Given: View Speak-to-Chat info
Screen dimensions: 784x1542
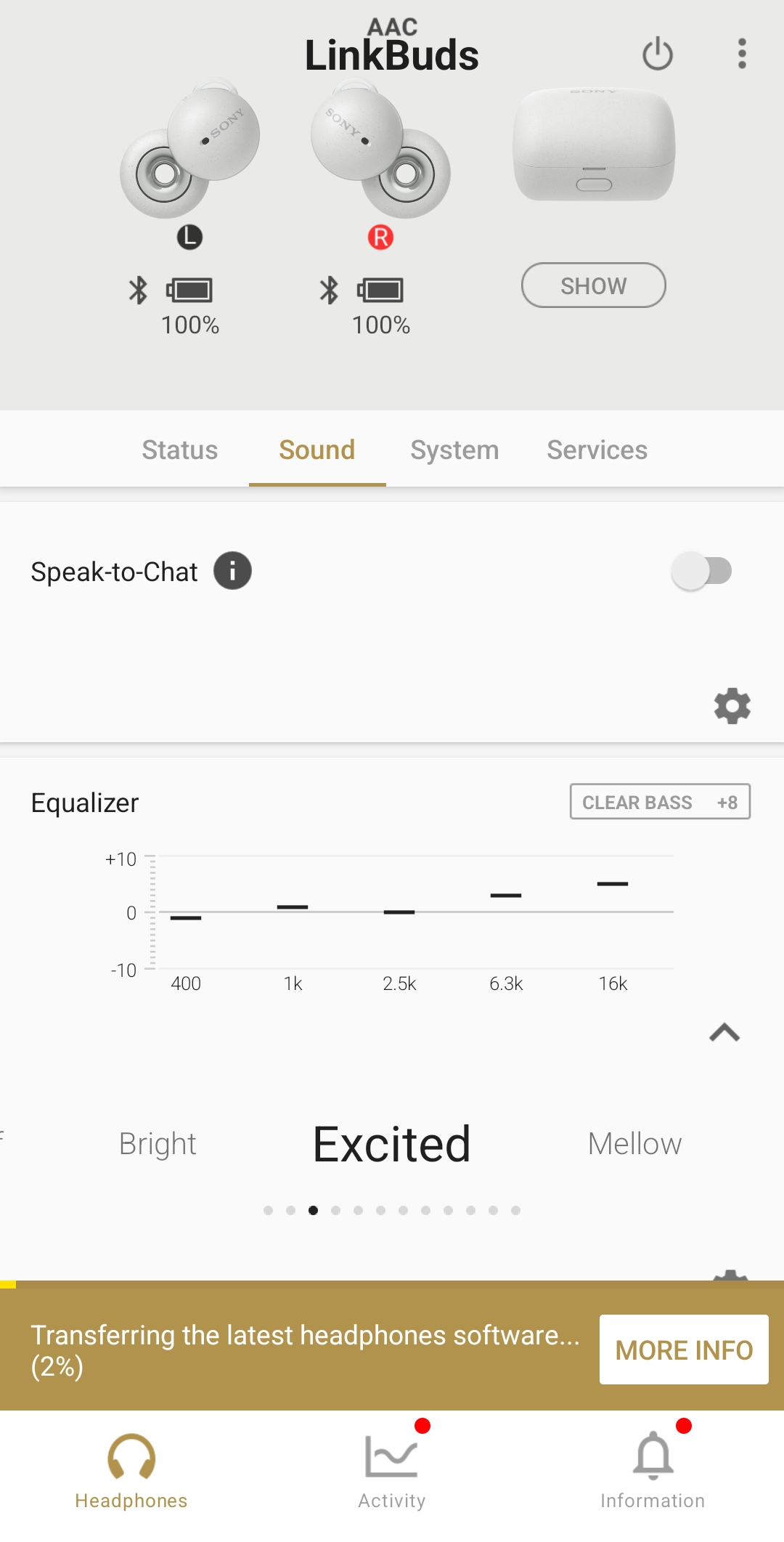Looking at the screenshot, I should click(232, 571).
